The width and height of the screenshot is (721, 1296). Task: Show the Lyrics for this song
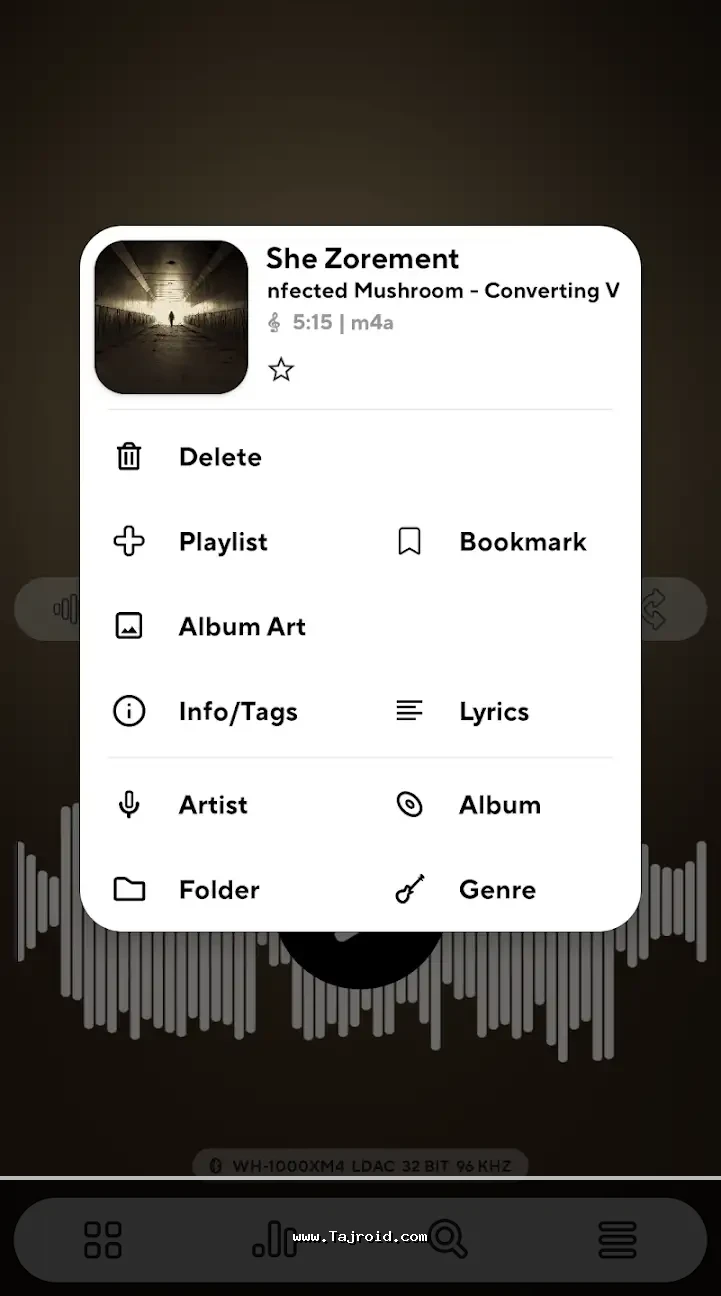(x=493, y=712)
